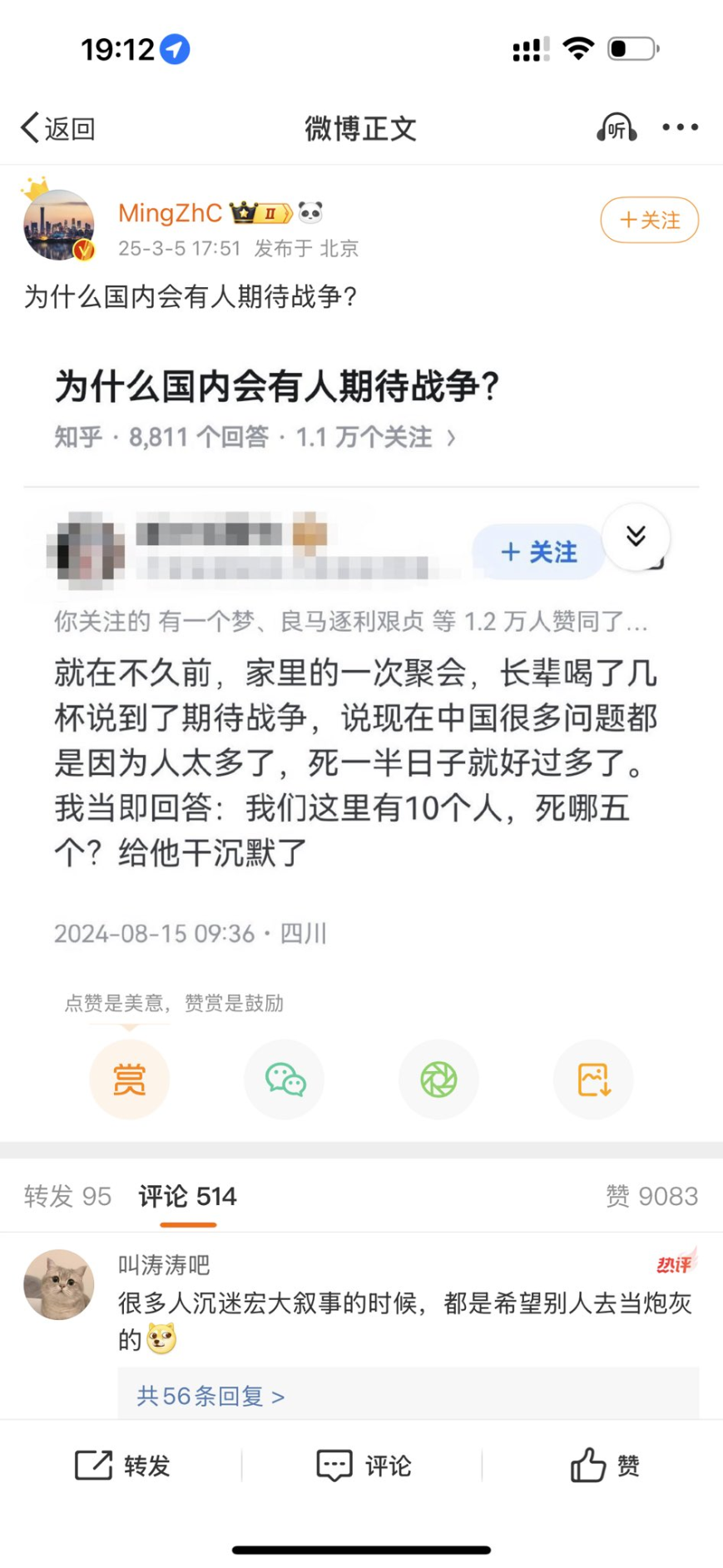Write a comment via bottom 评论 button
Screen dimensions: 723x1568
[x=364, y=1465]
